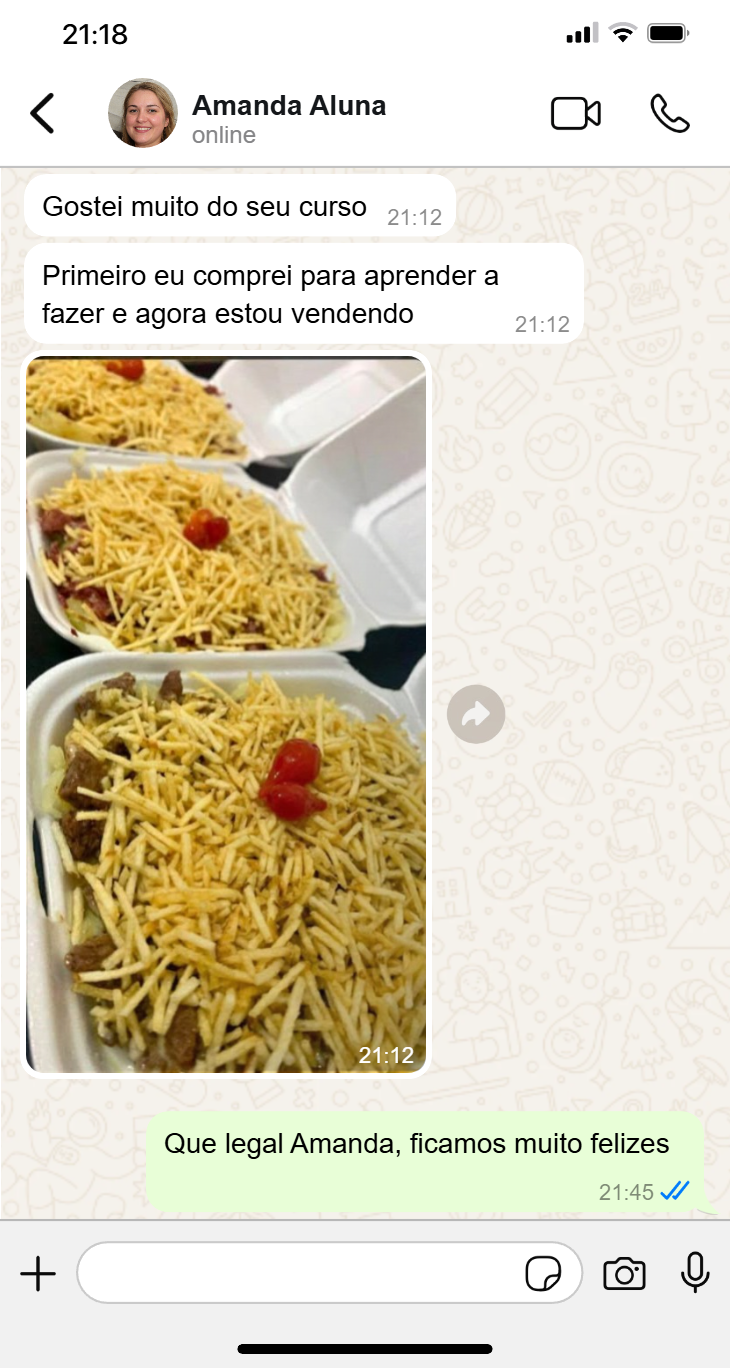Screen dimensions: 732x1370
Task: Record a voice message with the microphone
Action: click(x=695, y=1273)
